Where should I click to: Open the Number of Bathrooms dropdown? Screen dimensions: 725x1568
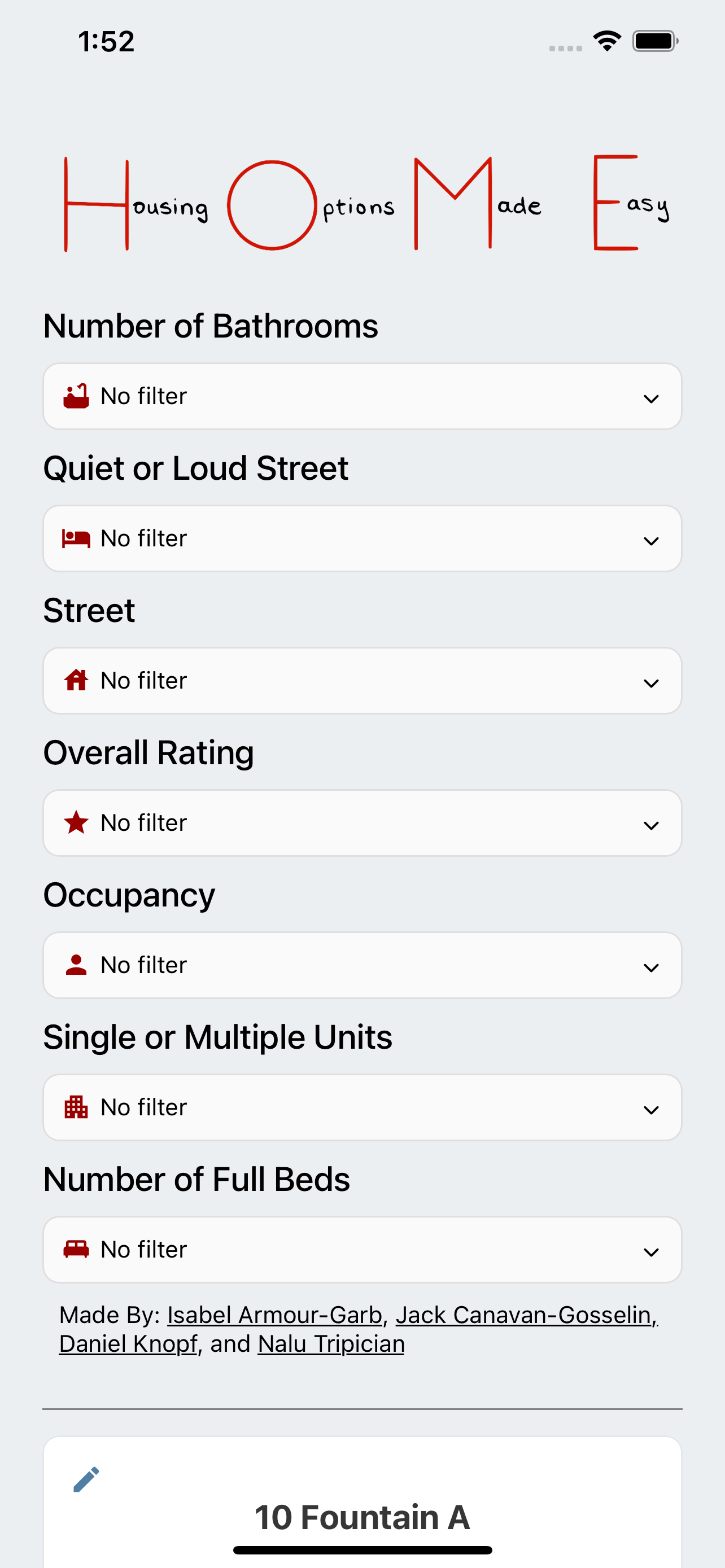[362, 396]
